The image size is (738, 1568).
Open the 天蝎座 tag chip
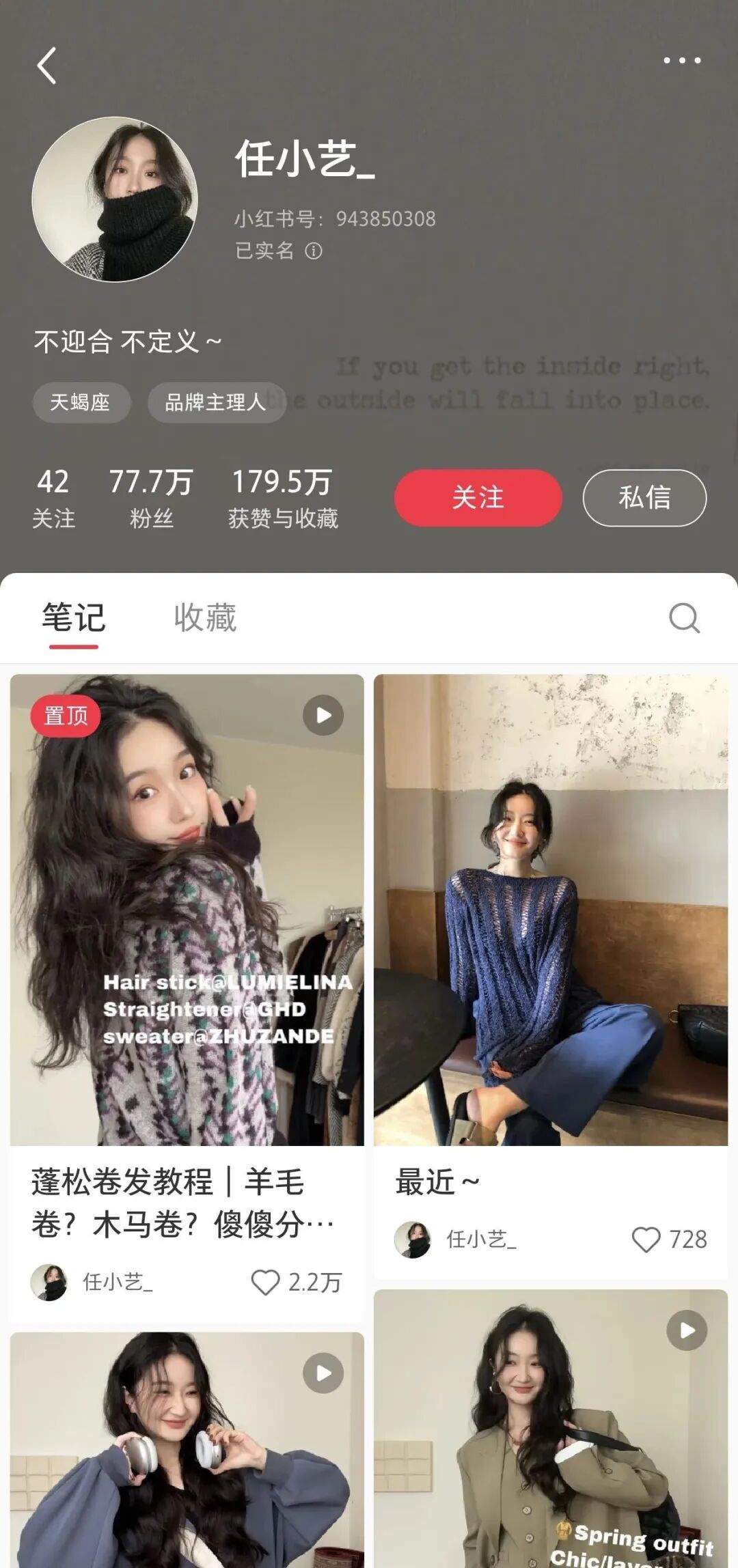point(81,402)
